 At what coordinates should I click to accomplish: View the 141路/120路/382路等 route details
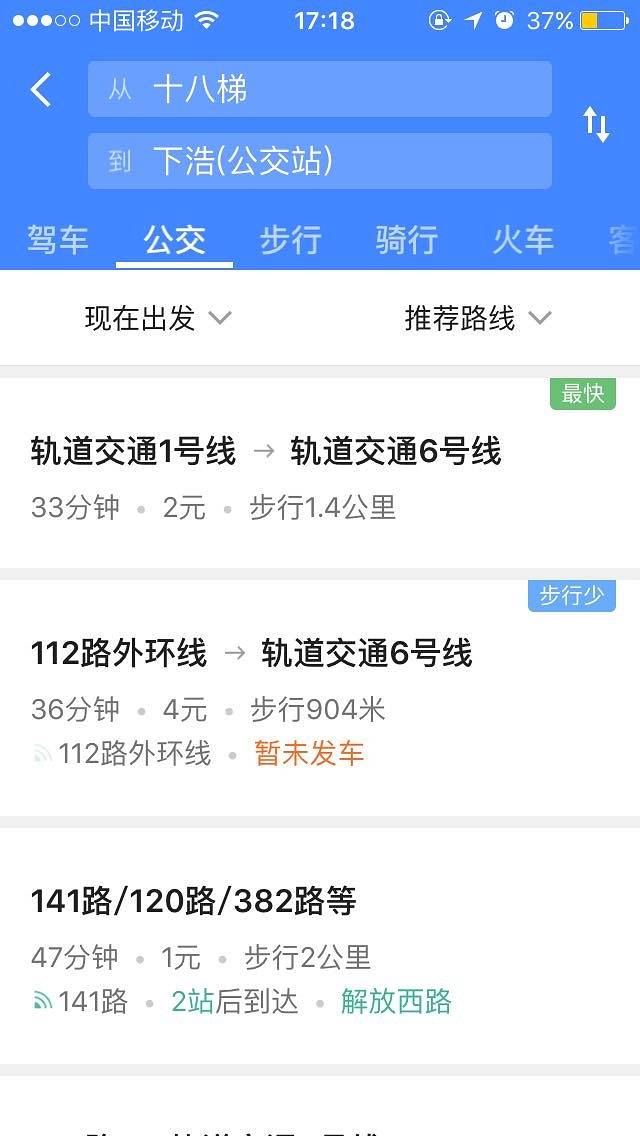tap(320, 945)
